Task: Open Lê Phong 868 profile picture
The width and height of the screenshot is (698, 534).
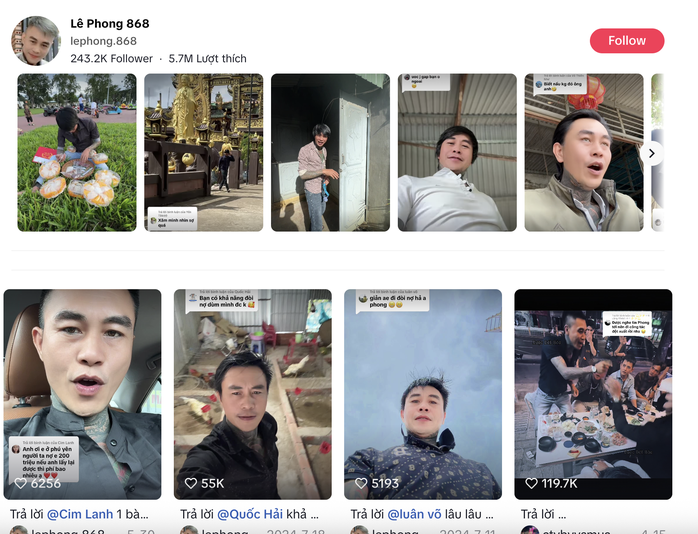Action: (x=36, y=41)
